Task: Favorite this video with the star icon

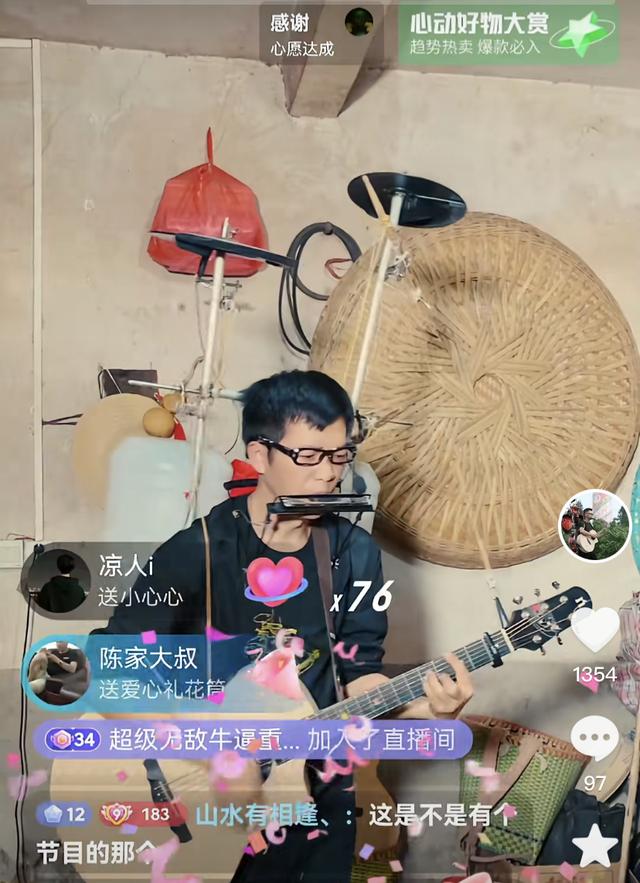Action: (595, 846)
